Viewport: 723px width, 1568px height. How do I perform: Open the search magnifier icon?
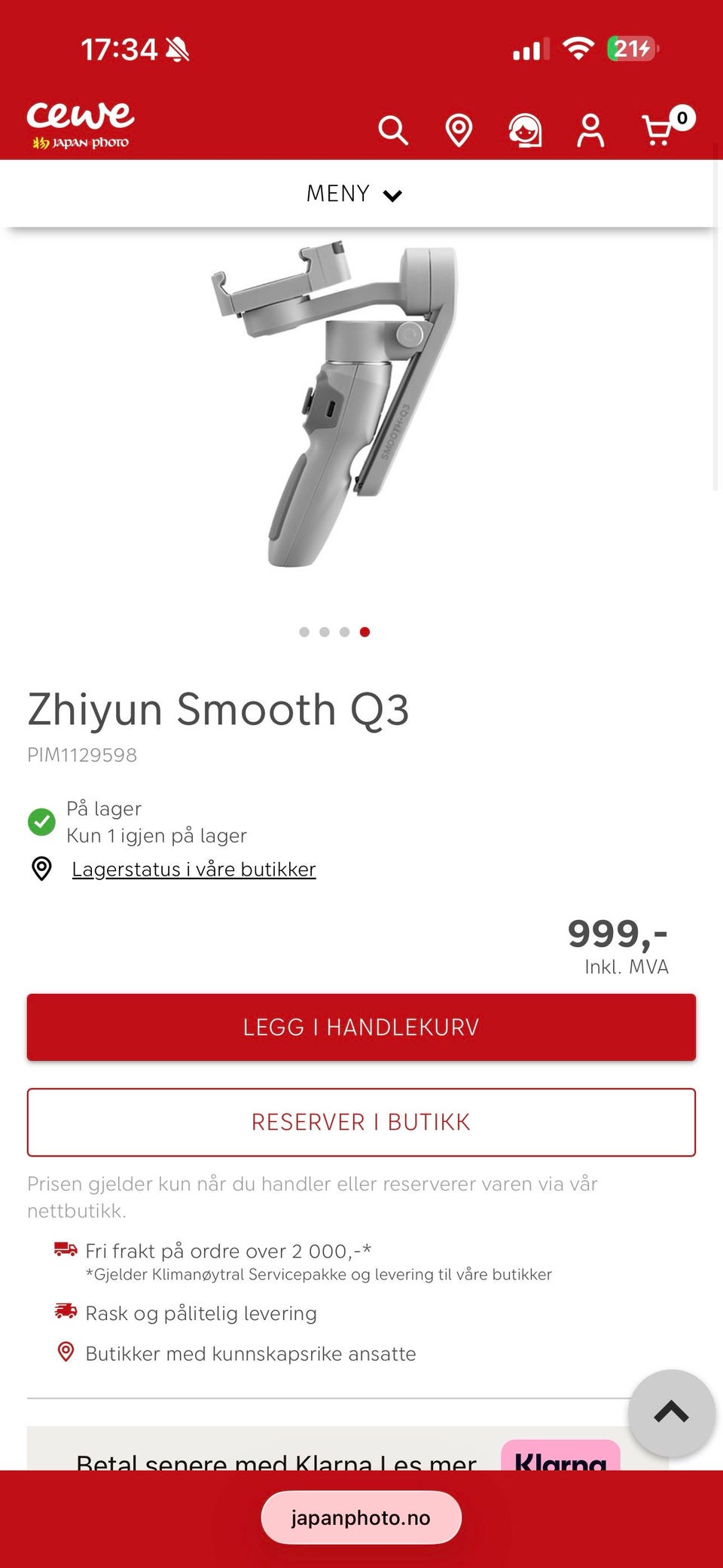(x=393, y=130)
